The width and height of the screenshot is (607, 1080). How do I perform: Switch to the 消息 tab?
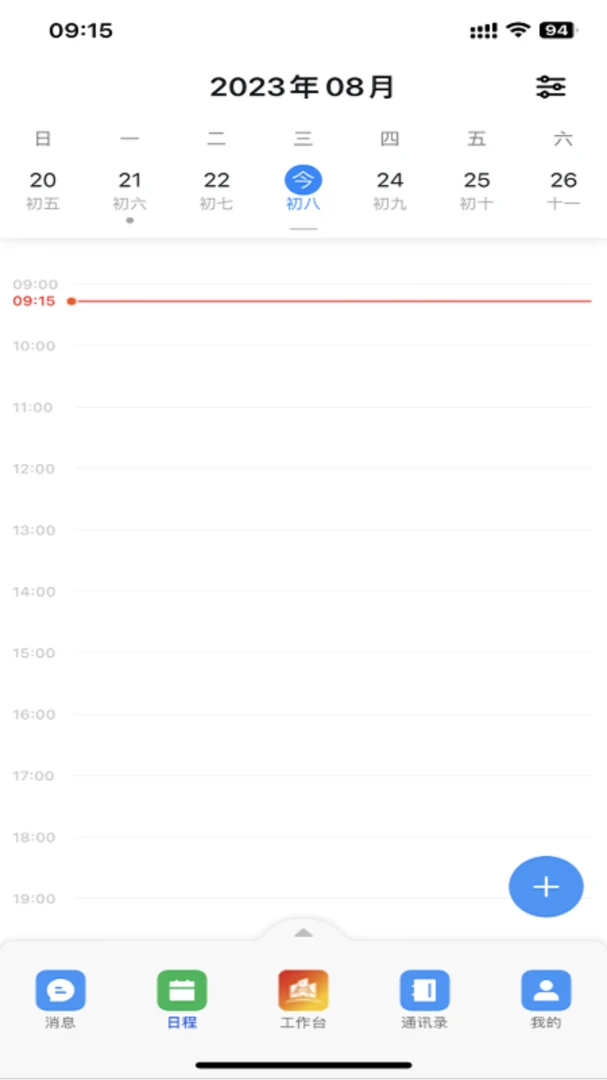[x=61, y=999]
